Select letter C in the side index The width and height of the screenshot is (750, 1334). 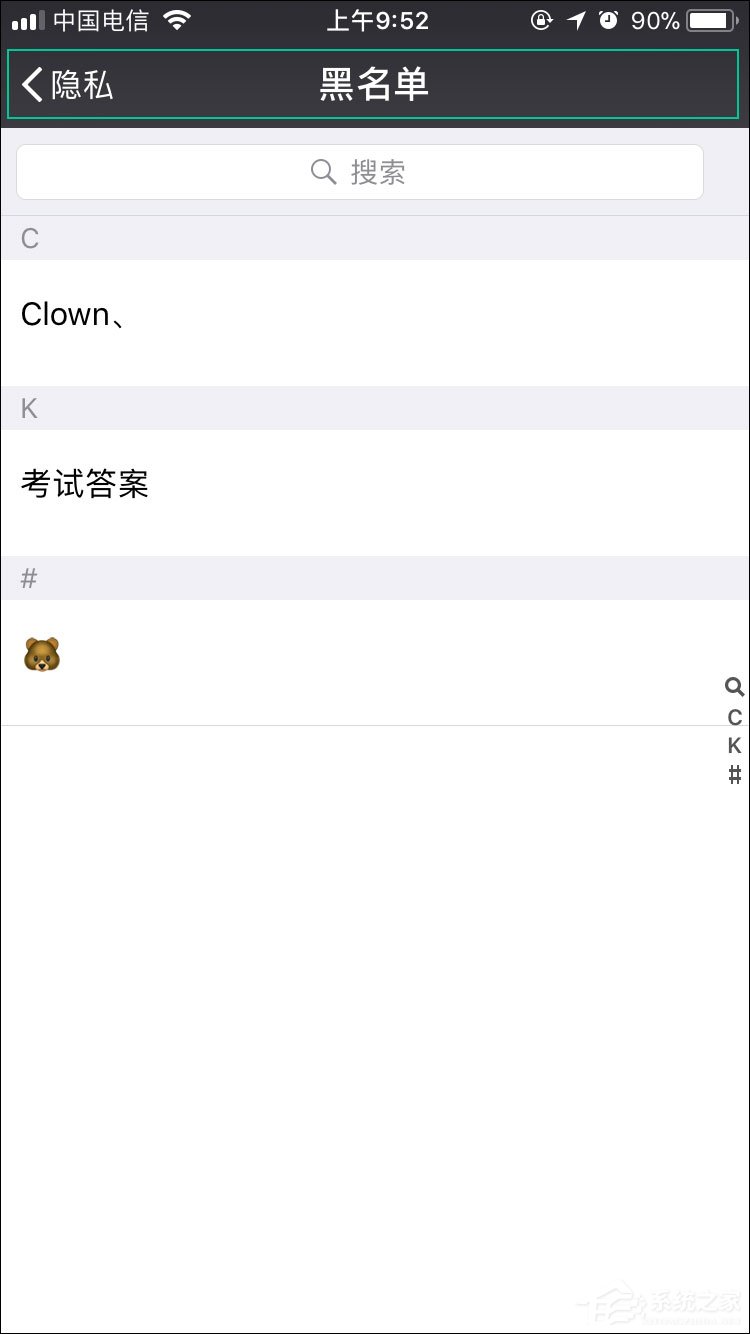pyautogui.click(x=735, y=718)
